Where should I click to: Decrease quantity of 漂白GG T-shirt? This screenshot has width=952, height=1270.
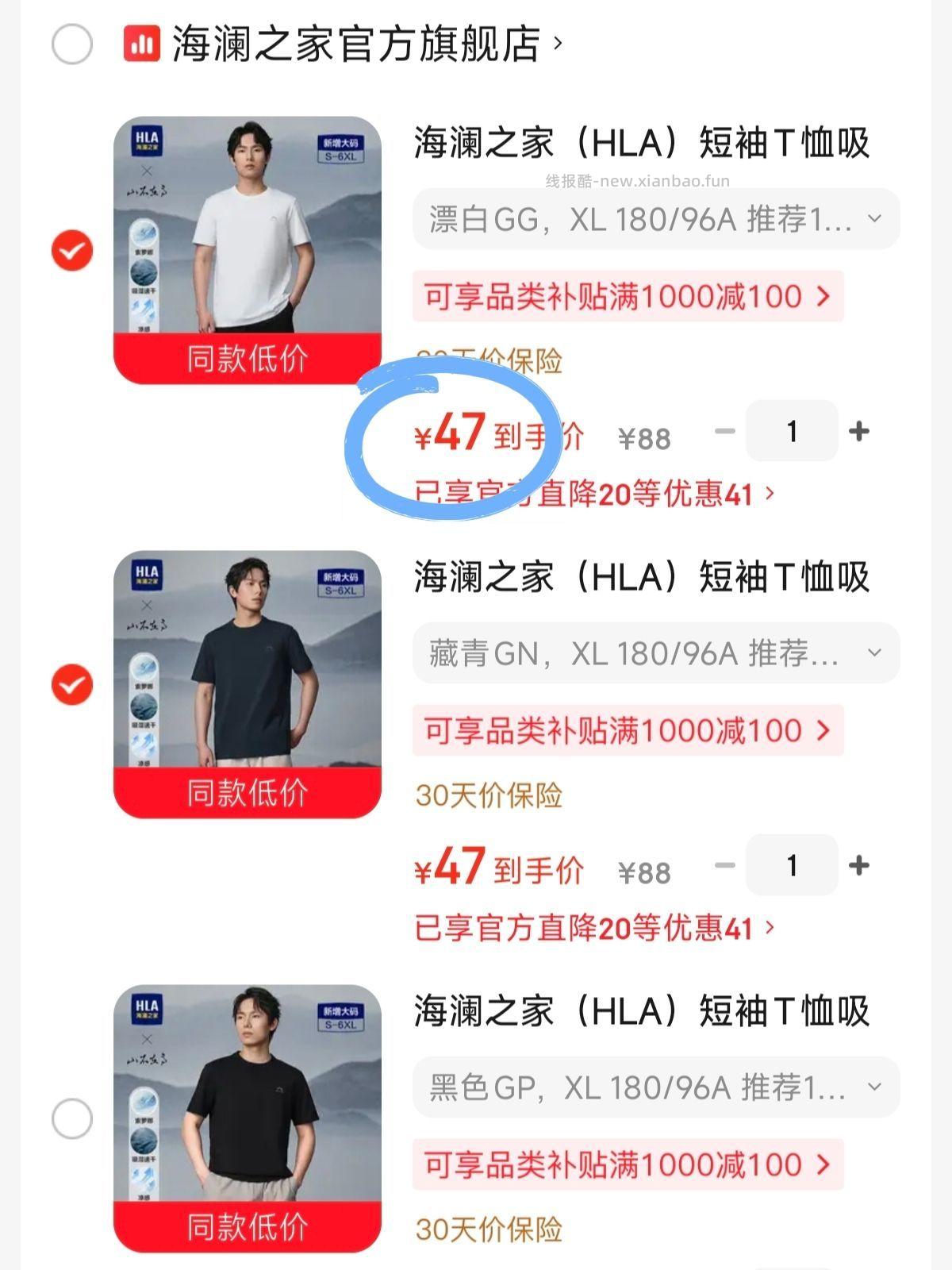(x=724, y=431)
